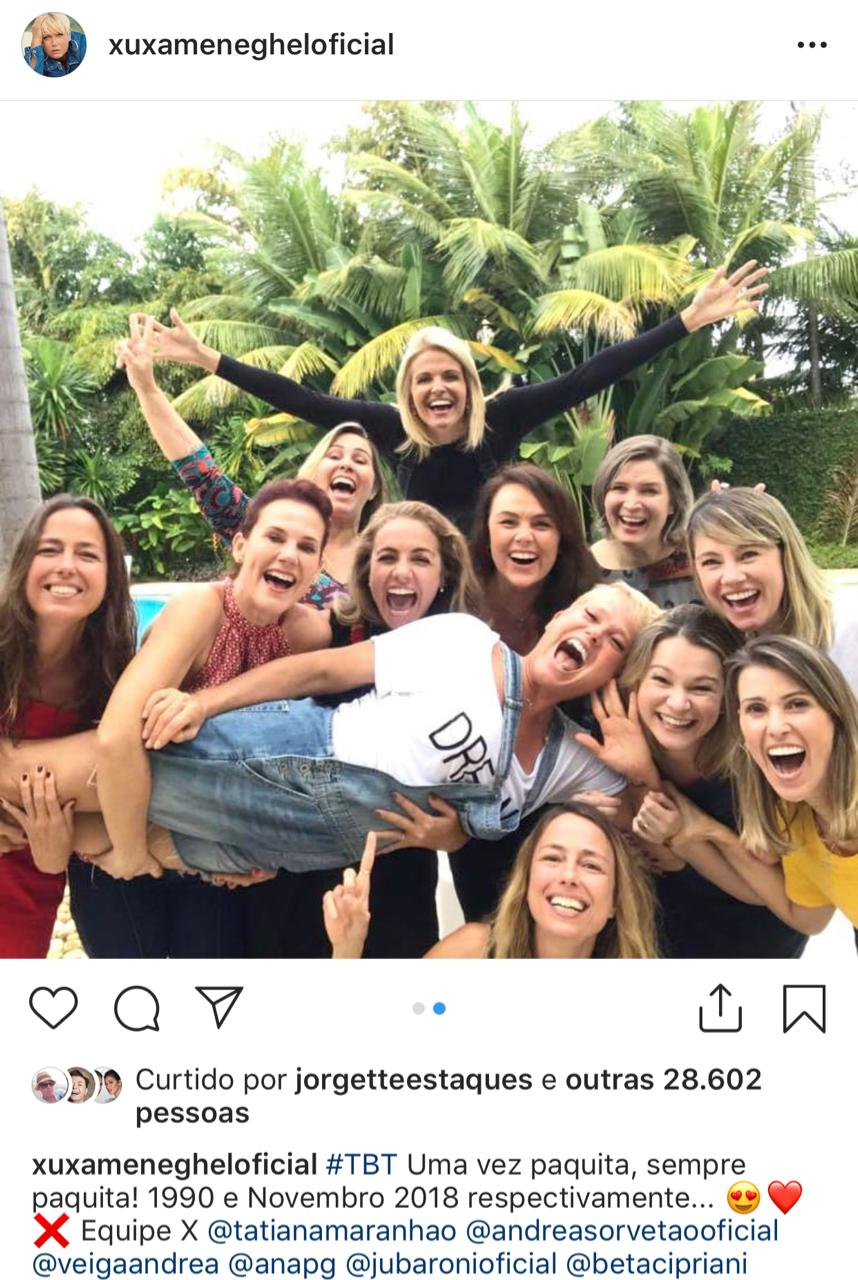Open xuxameneghel's profile picture avatar

[54, 45]
